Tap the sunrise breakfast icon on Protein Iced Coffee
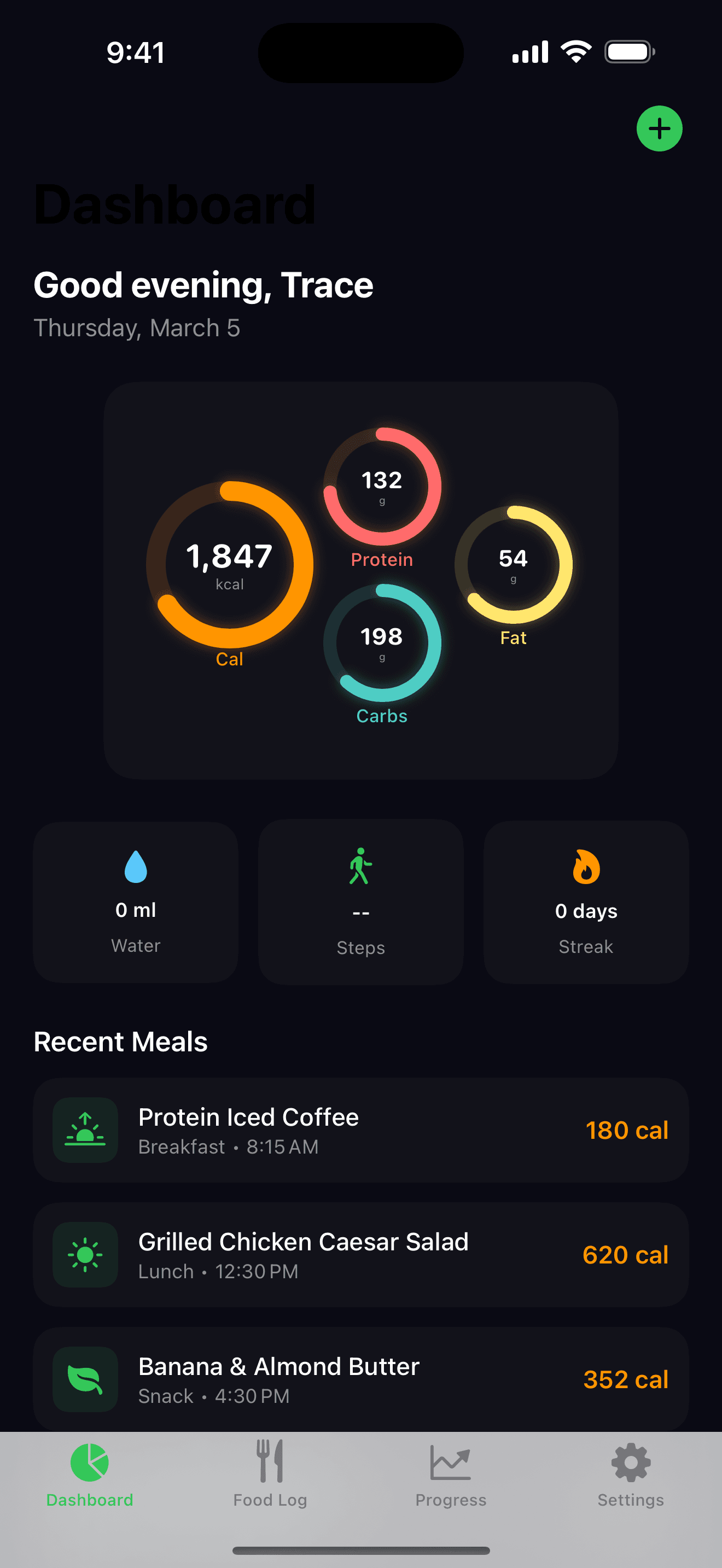722x1568 pixels. (x=86, y=1129)
